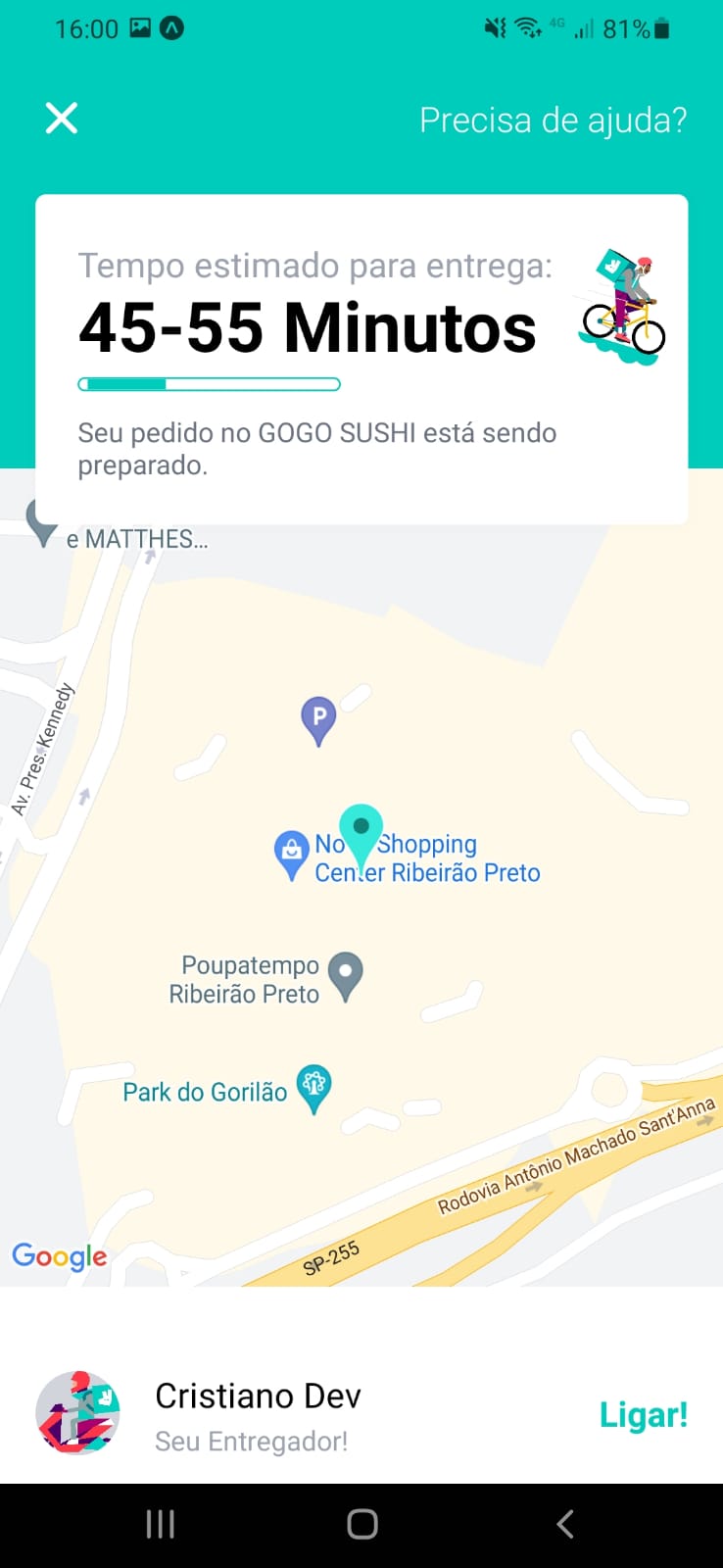Close the order tracking screen
Viewport: 723px width, 1568px height.
click(61, 118)
